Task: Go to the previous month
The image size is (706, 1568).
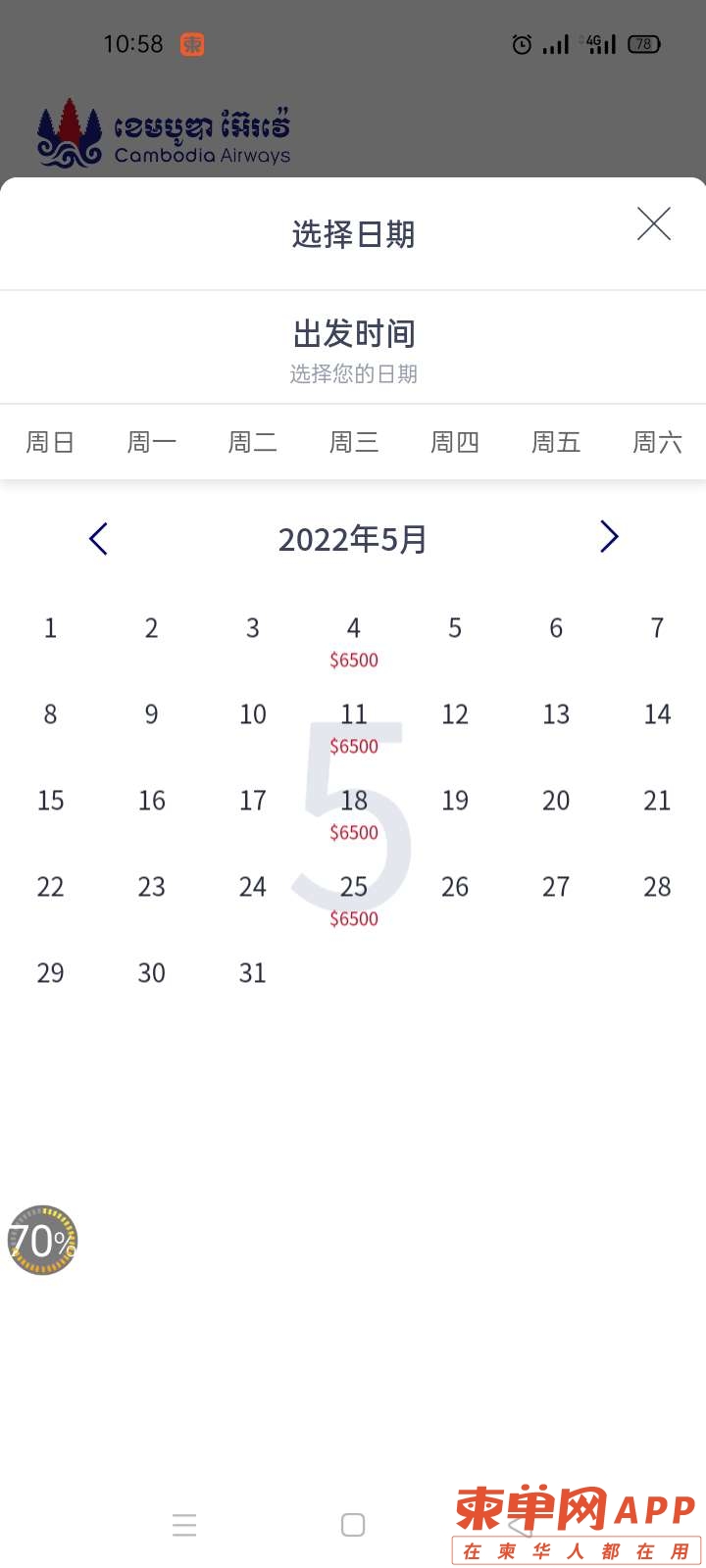Action: click(x=98, y=538)
